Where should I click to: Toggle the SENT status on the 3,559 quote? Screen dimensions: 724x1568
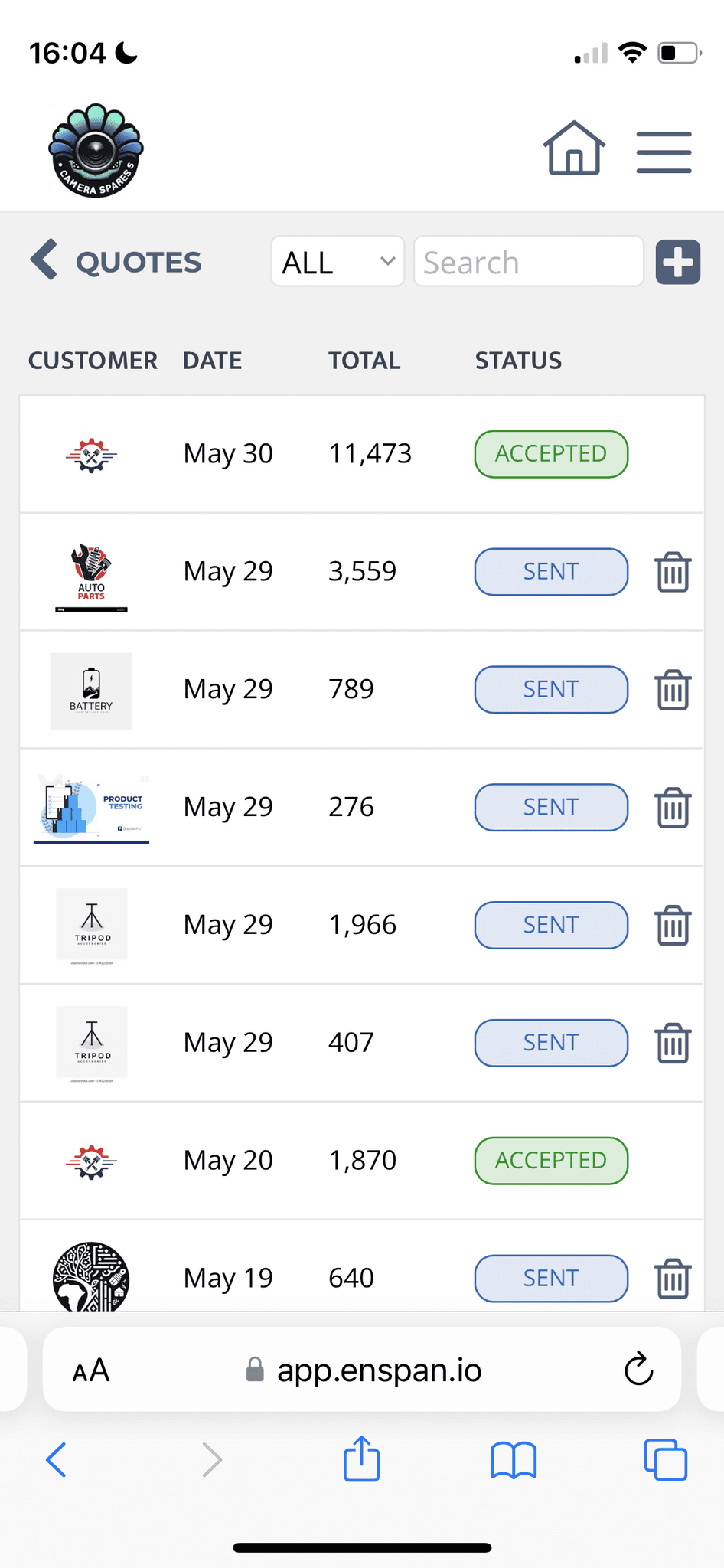[550, 572]
